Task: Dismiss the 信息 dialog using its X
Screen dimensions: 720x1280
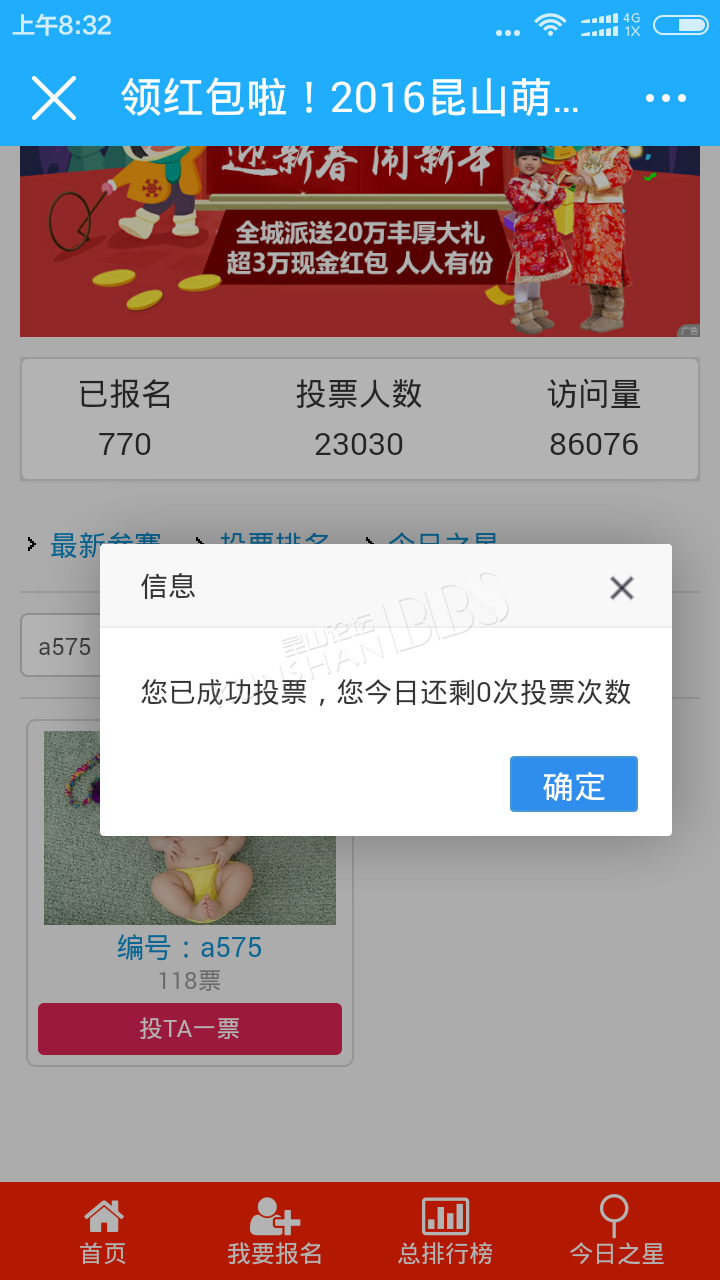Action: (x=622, y=588)
